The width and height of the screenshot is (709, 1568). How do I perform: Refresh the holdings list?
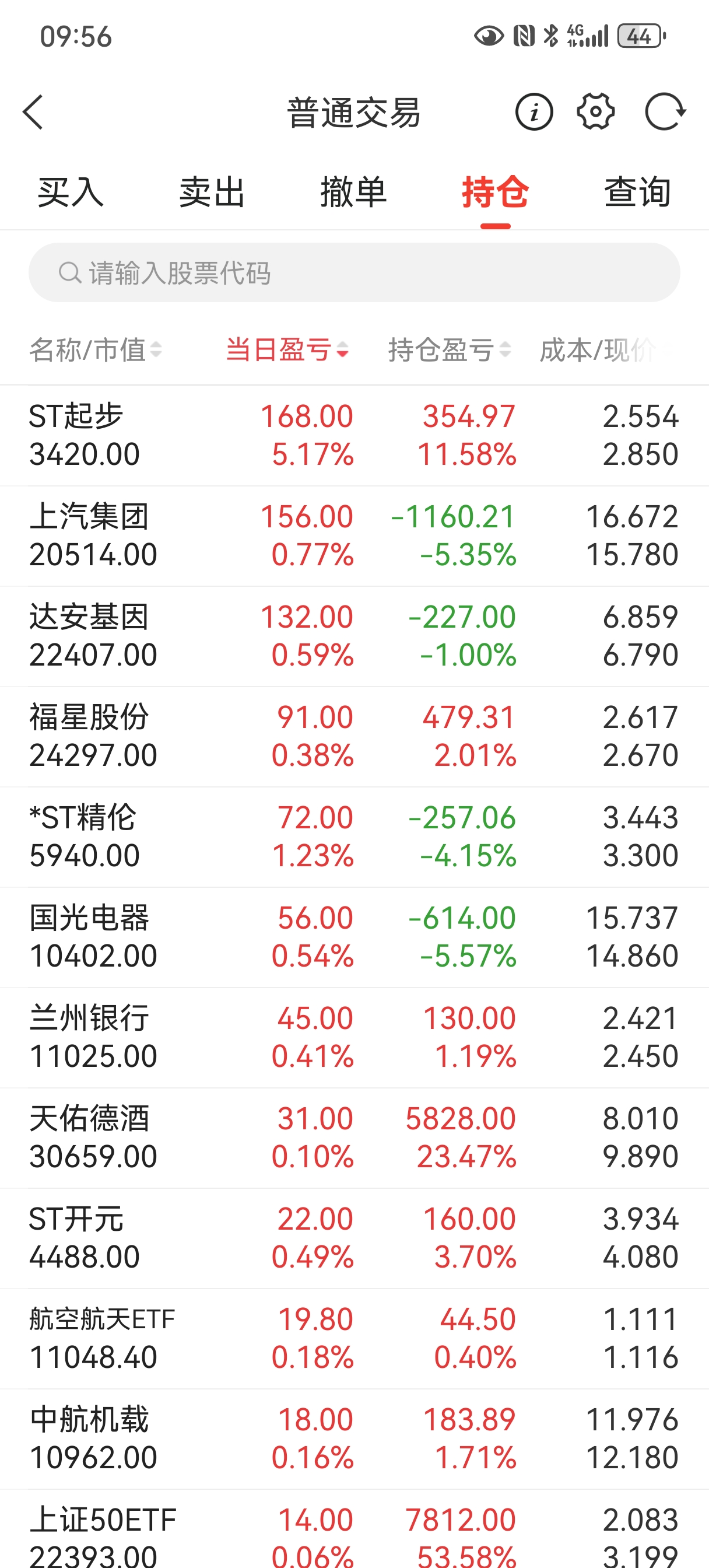[665, 112]
